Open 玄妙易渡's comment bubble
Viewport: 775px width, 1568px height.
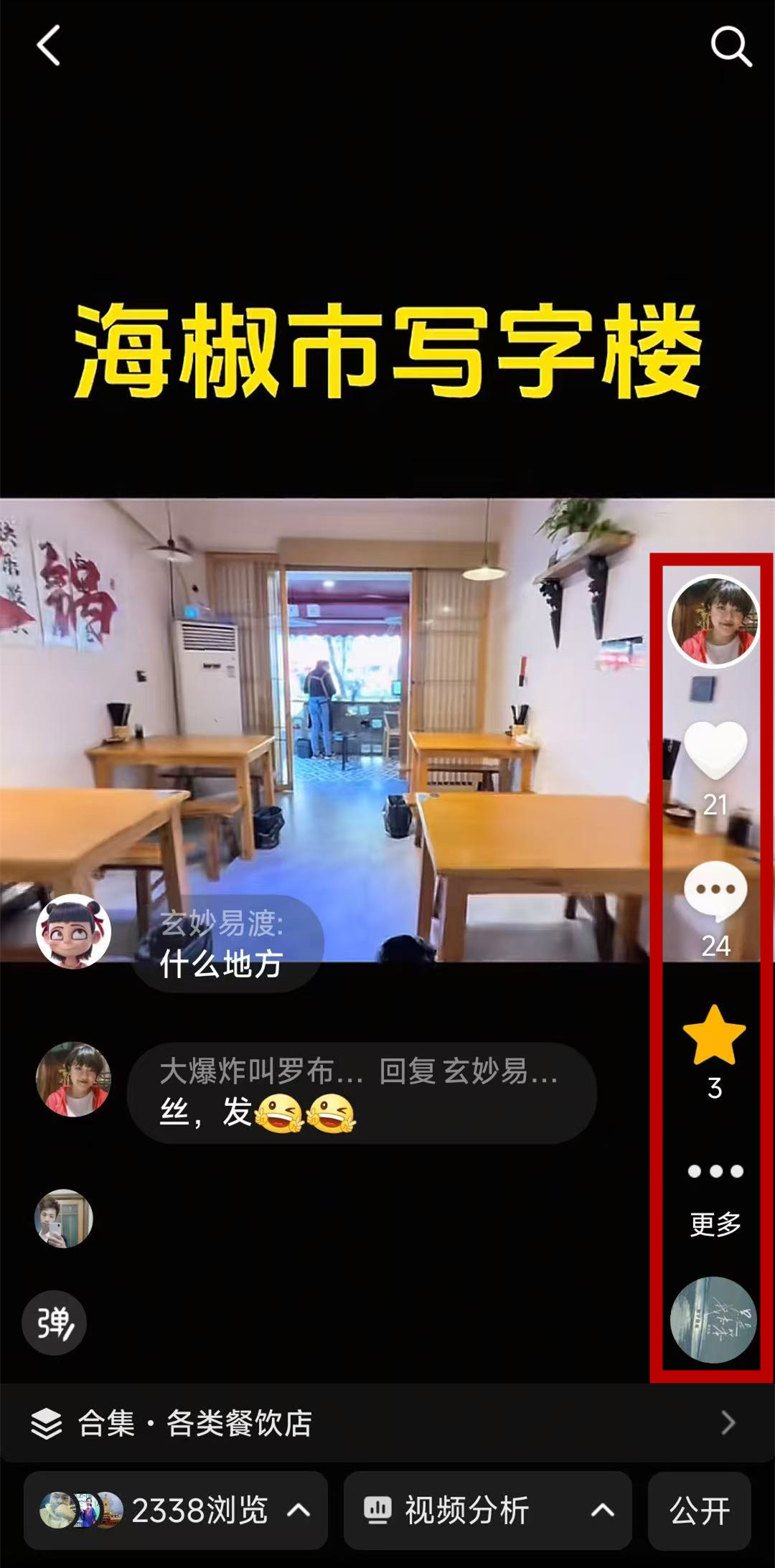(x=226, y=944)
